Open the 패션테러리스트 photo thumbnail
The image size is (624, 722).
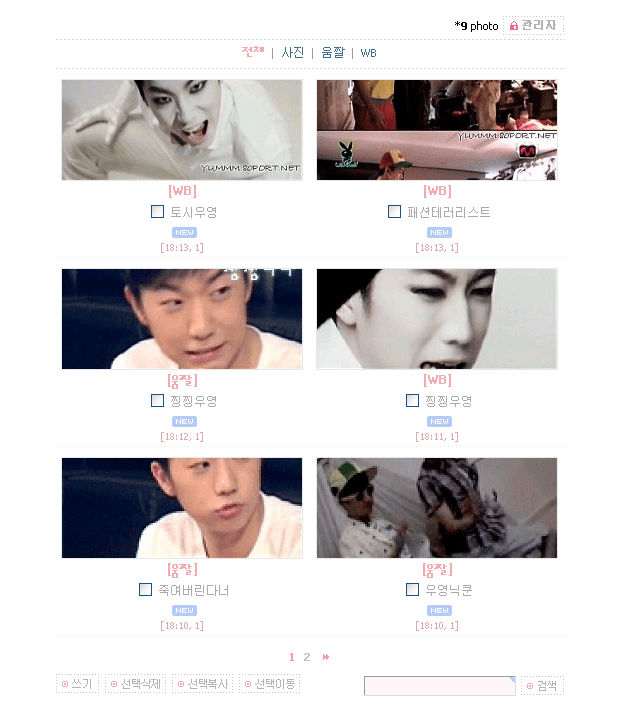click(x=437, y=130)
